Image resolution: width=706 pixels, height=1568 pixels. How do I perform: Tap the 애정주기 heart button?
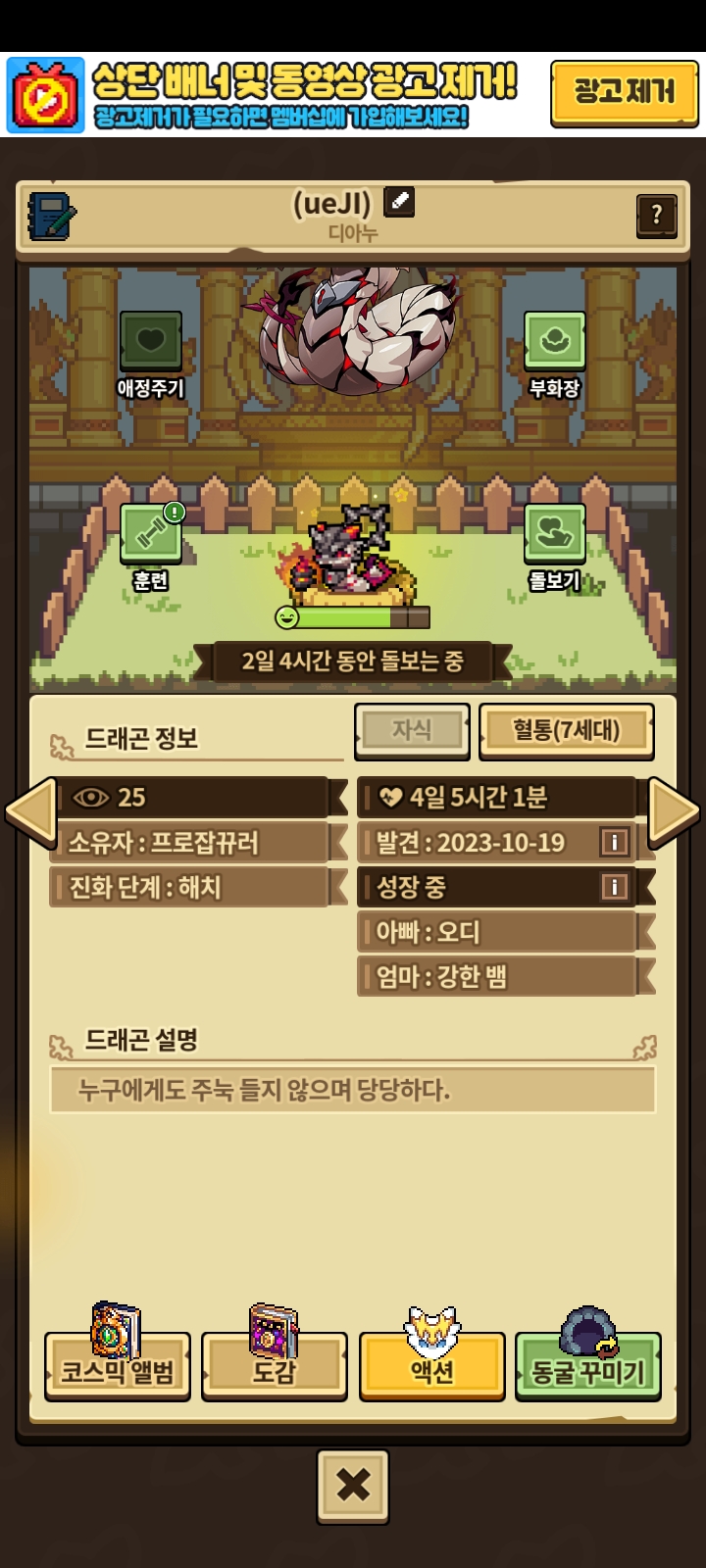pos(150,342)
